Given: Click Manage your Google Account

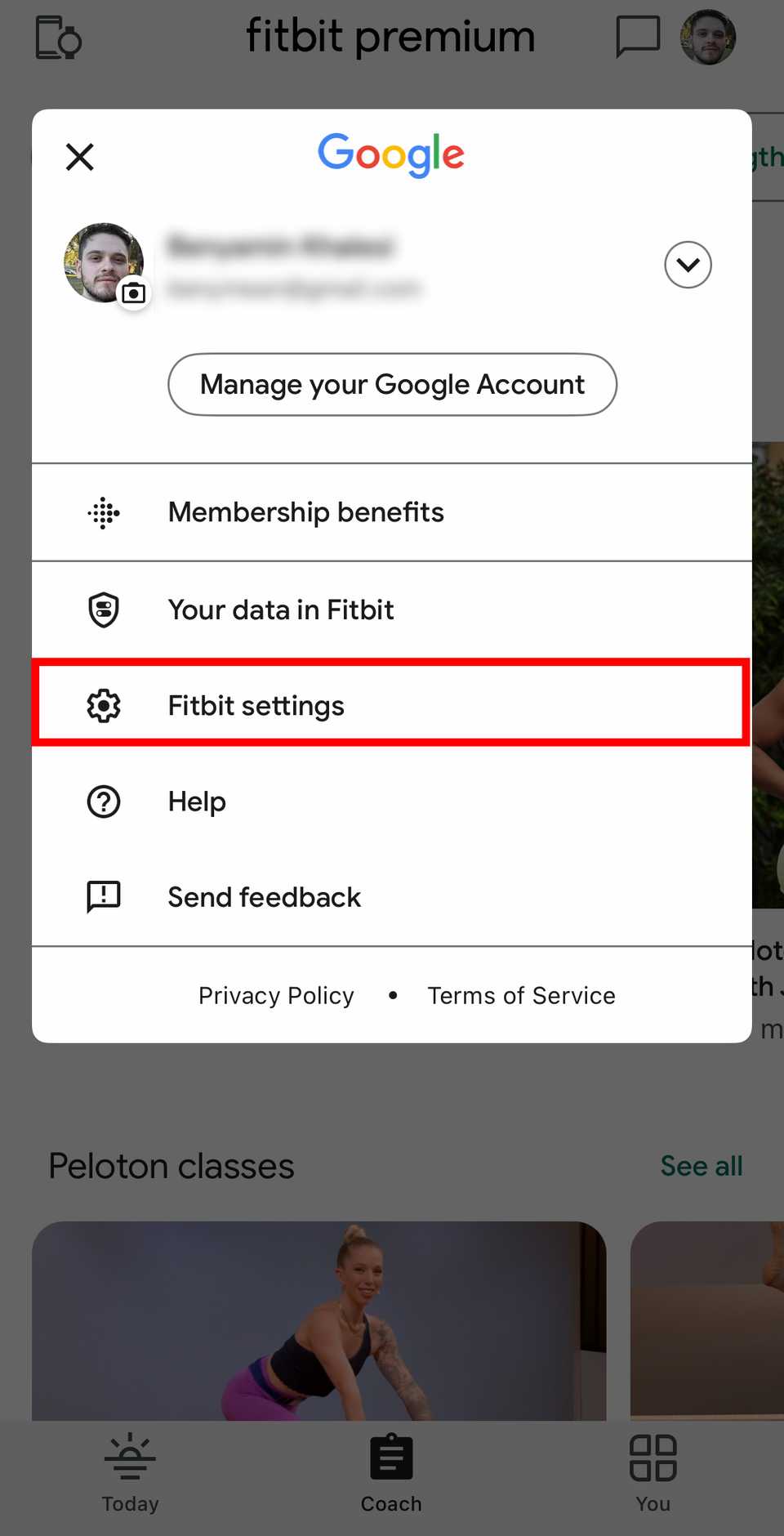Looking at the screenshot, I should pyautogui.click(x=392, y=384).
